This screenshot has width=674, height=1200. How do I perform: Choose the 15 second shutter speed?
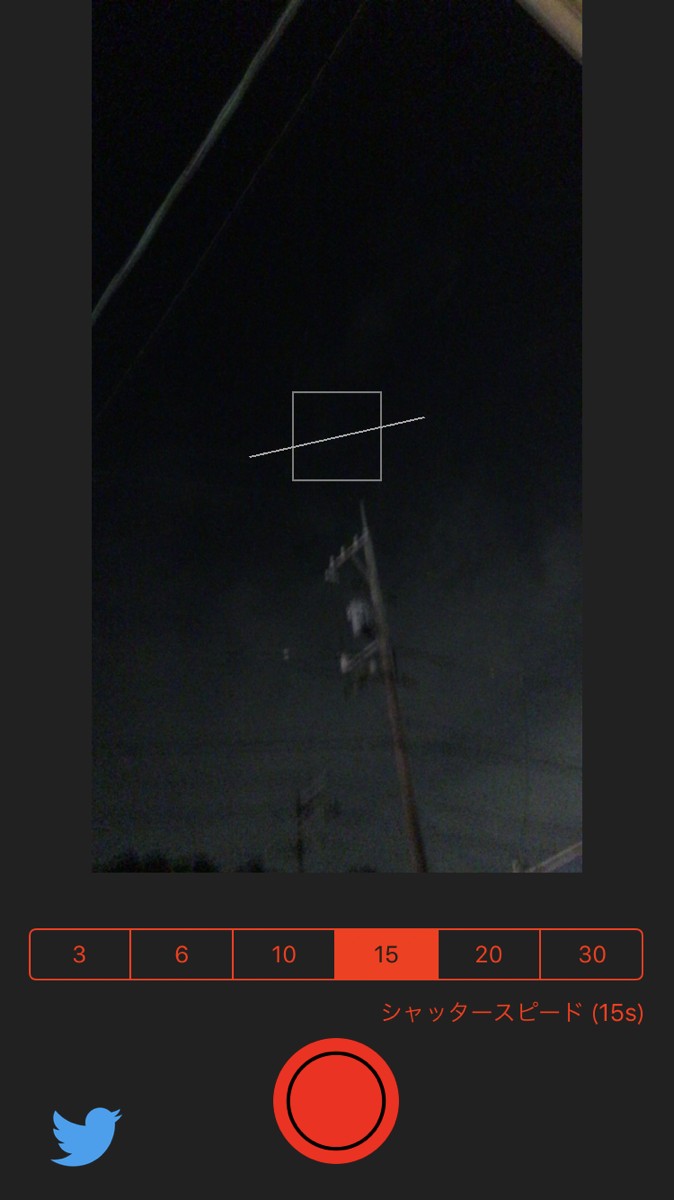coord(387,954)
